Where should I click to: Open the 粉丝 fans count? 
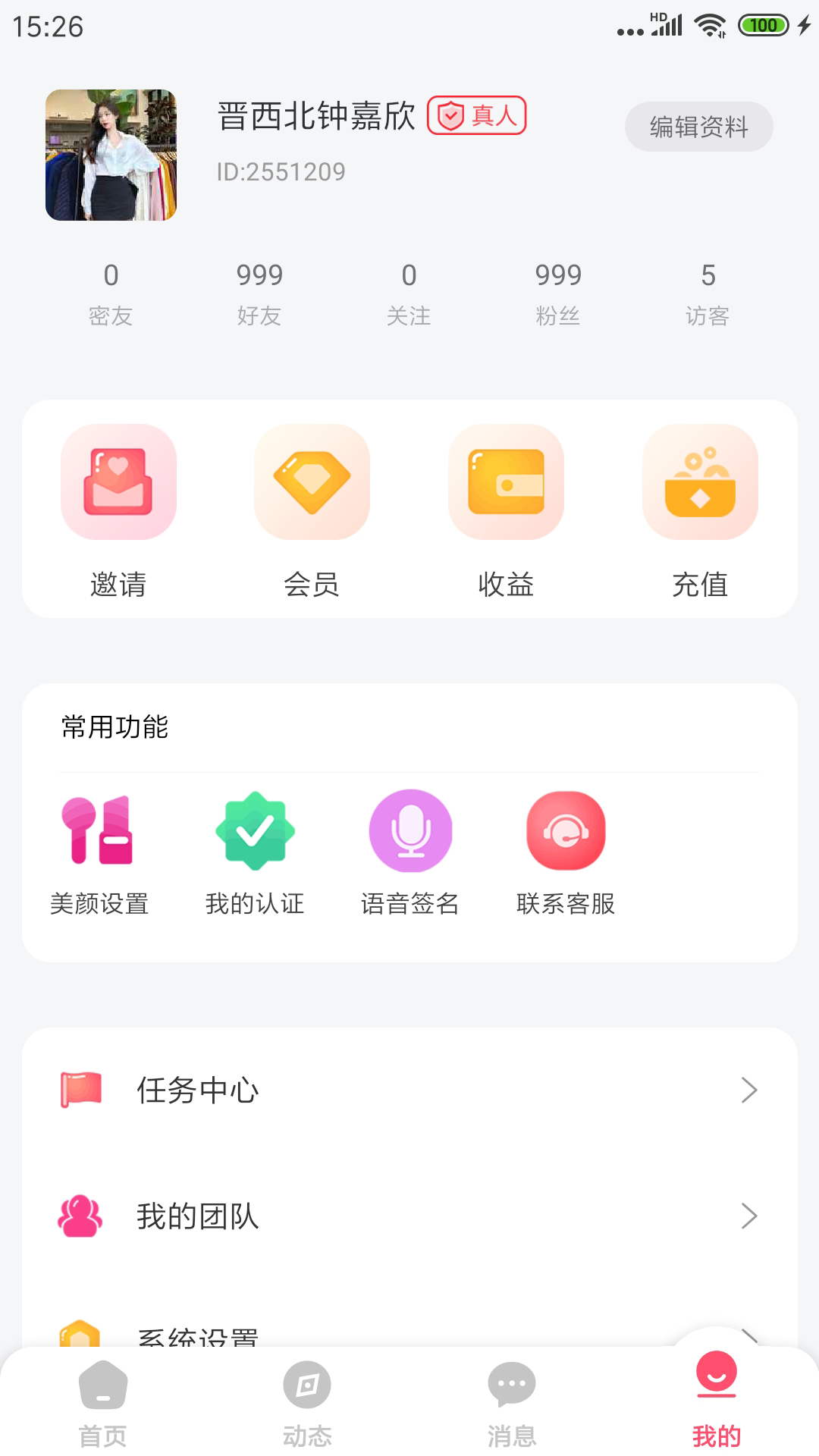[559, 292]
